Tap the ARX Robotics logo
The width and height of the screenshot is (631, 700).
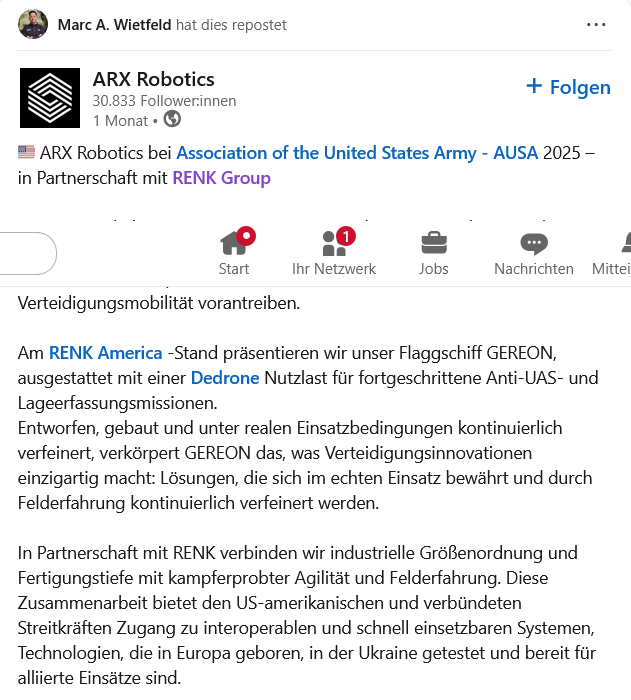tap(50, 98)
